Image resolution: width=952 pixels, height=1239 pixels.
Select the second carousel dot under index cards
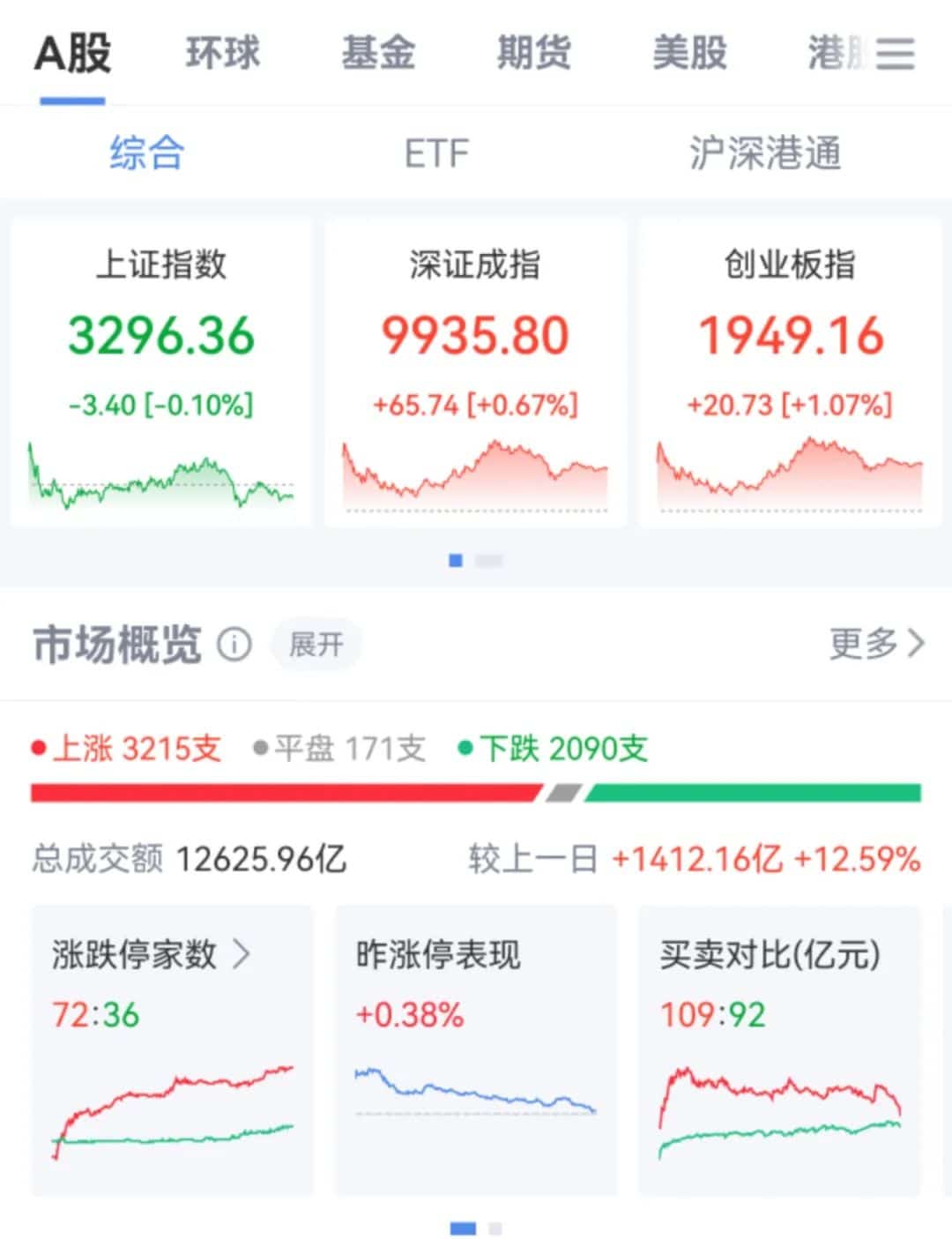tap(490, 559)
